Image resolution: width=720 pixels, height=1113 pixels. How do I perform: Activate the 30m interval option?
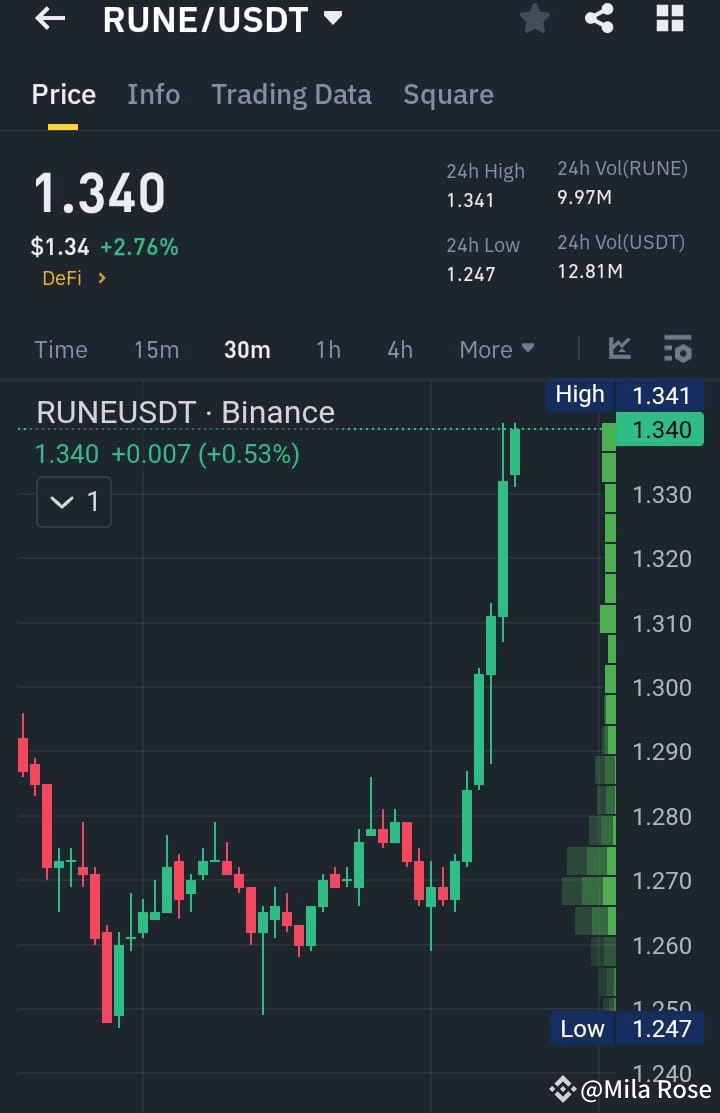pos(247,349)
